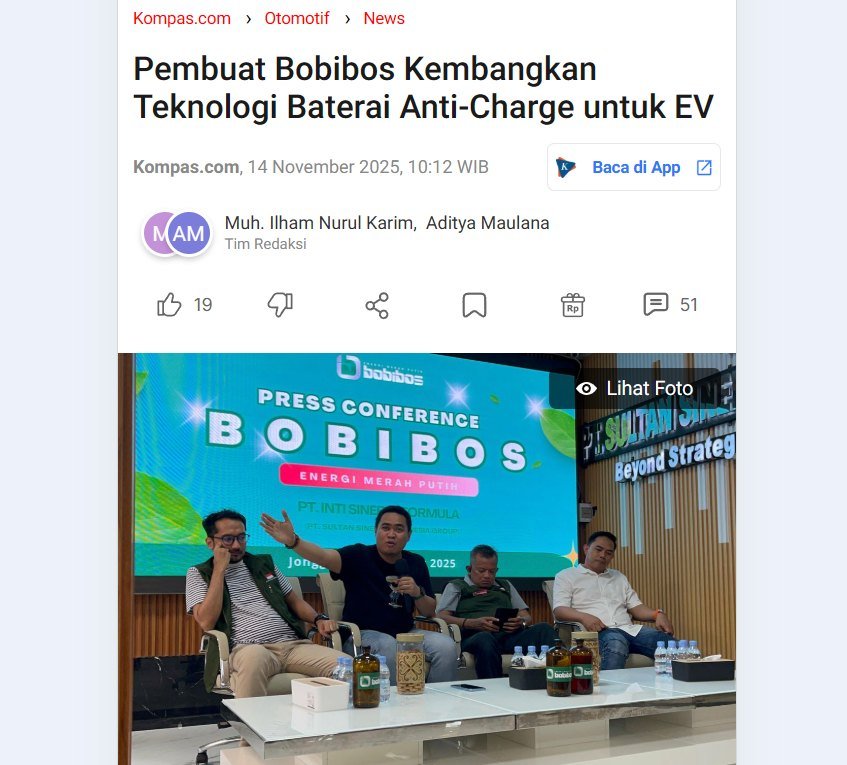
Task: View photo with Lihat Foto
Action: click(636, 388)
